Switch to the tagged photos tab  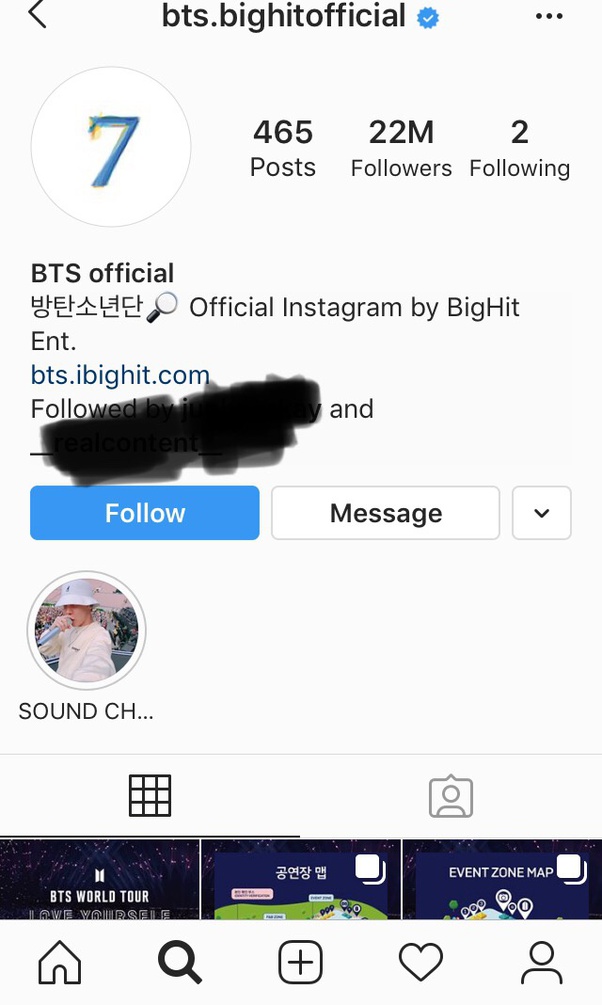450,796
